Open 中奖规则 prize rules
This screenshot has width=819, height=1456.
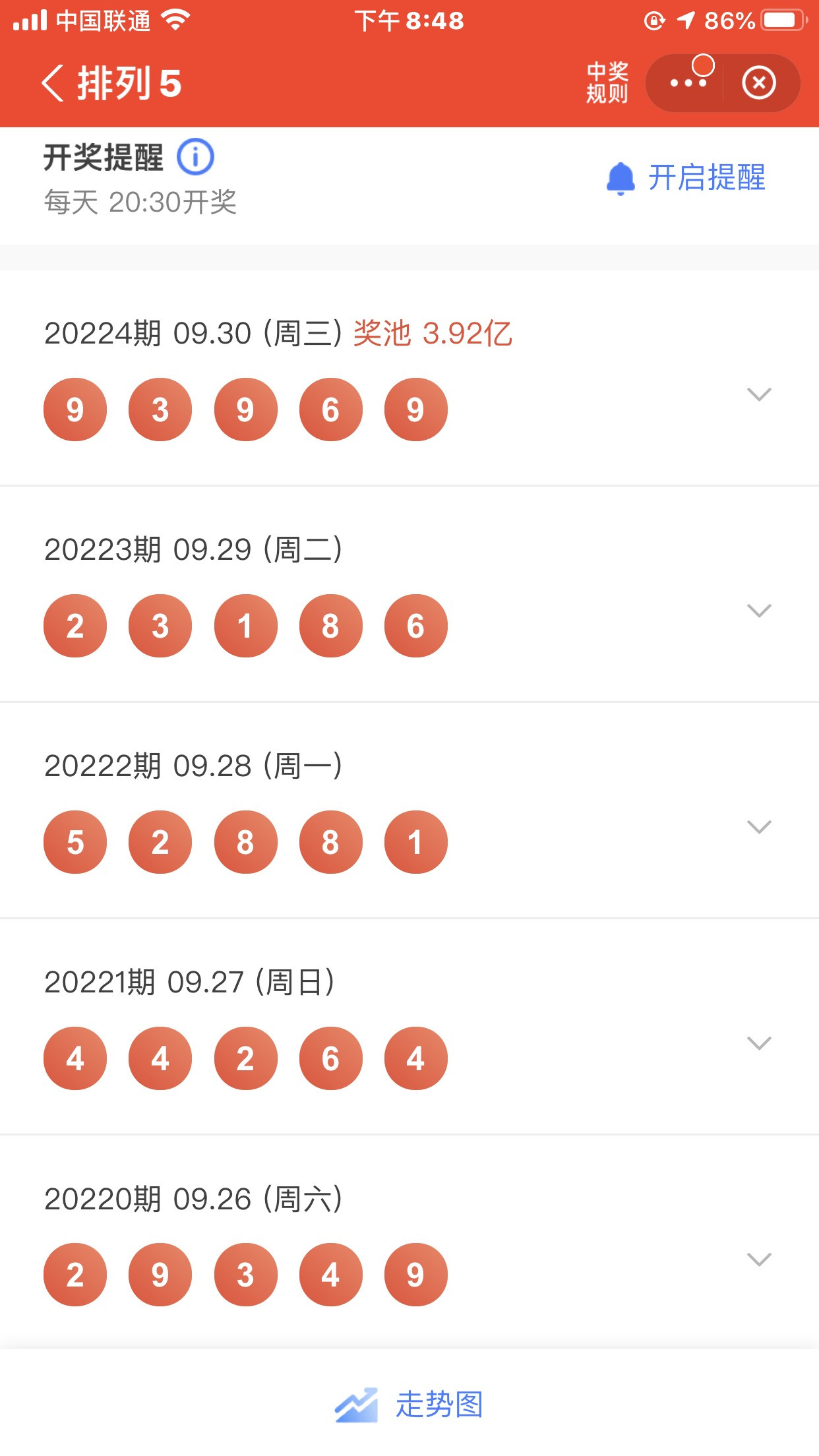[x=607, y=83]
